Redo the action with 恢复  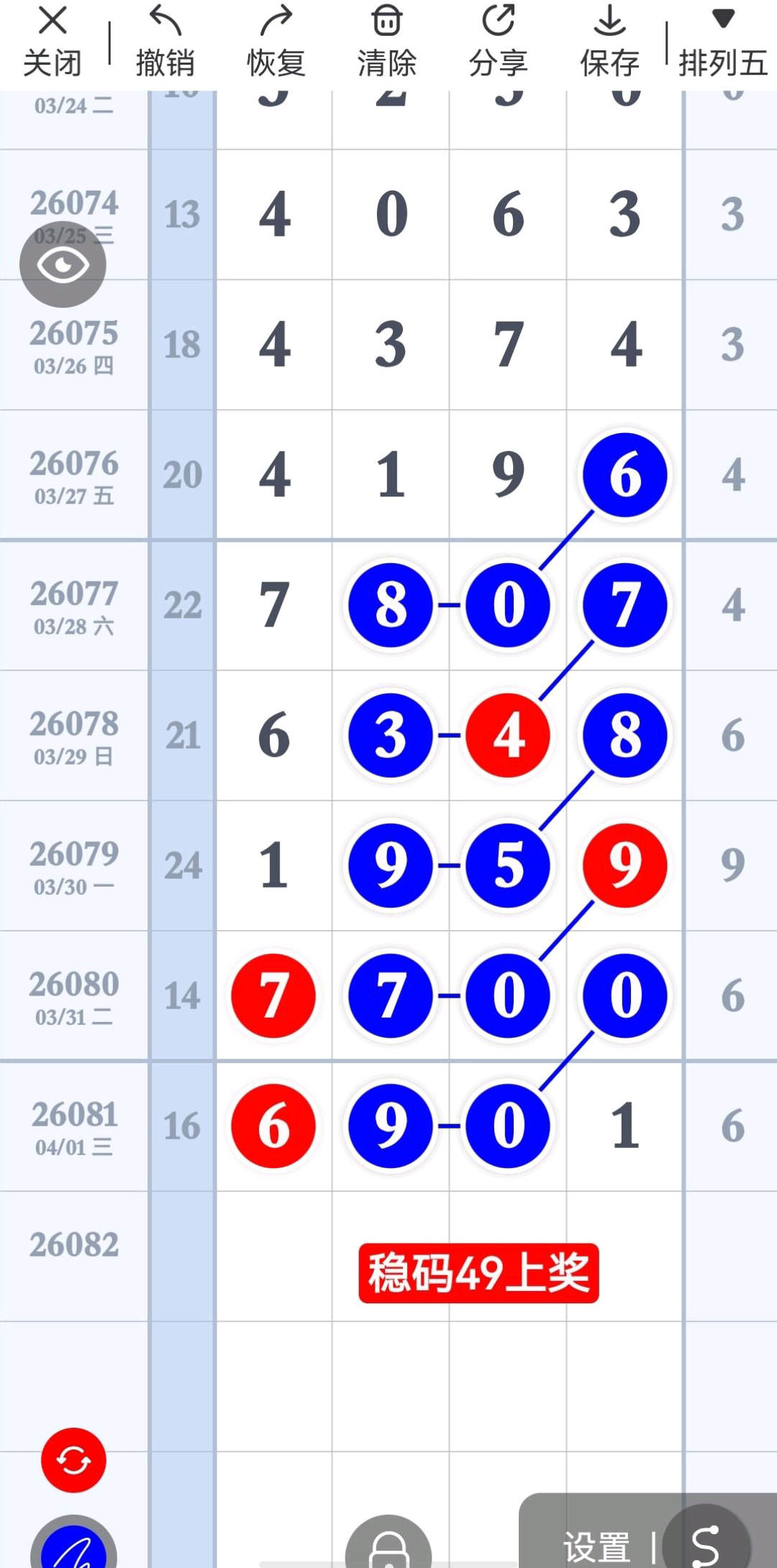pos(276,42)
